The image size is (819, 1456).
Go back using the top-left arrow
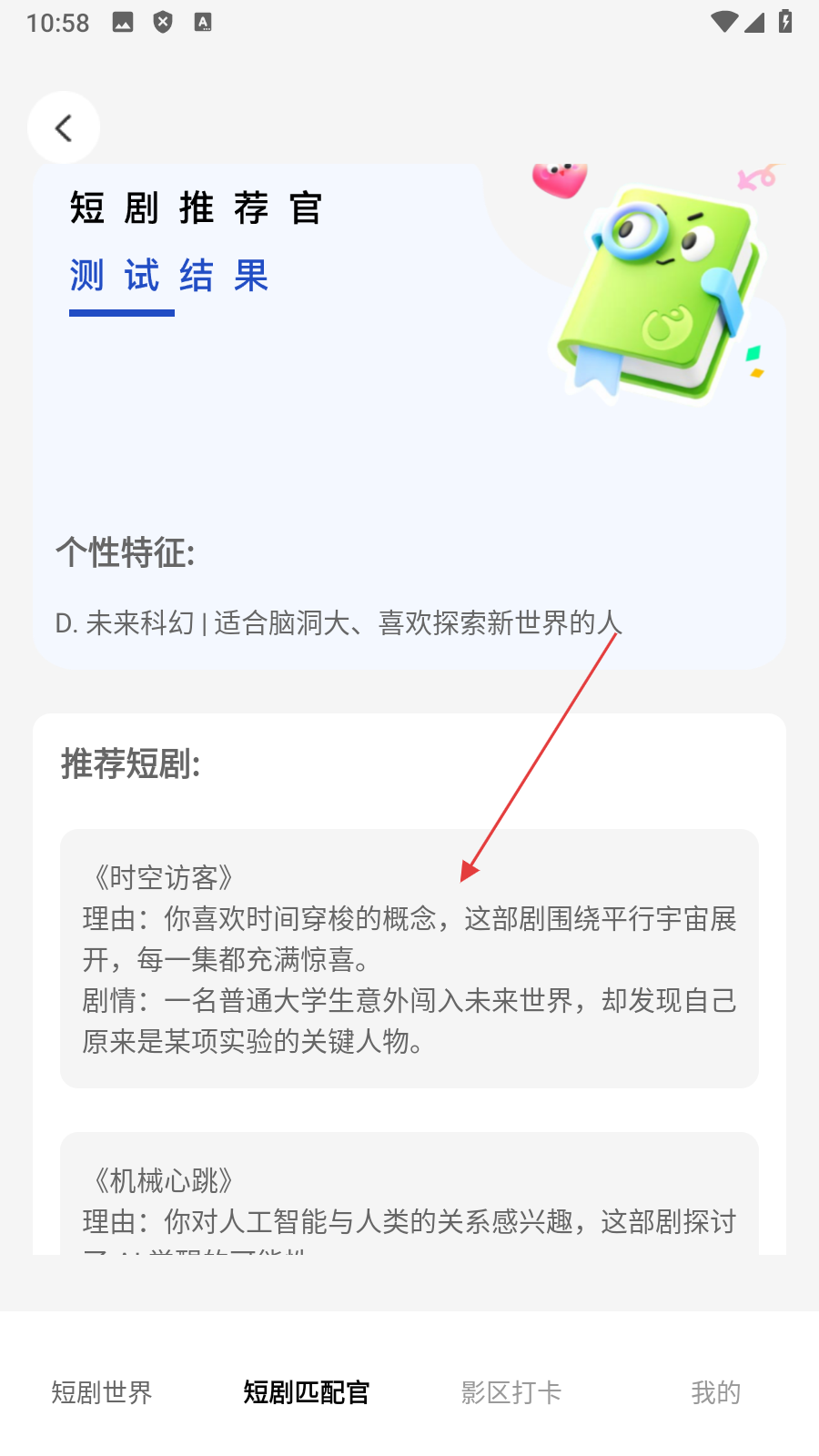64,127
